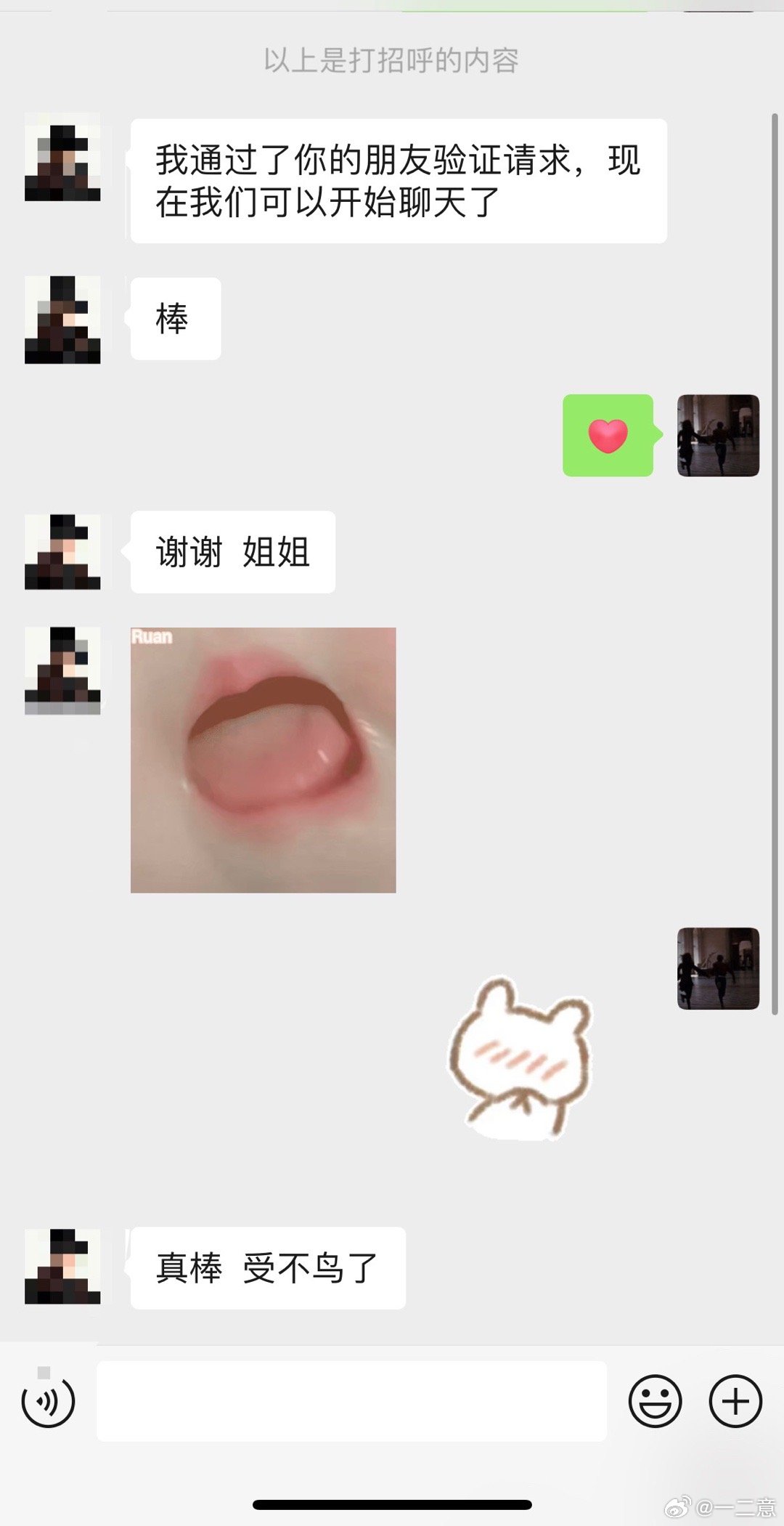784x1526 pixels.
Task: Open contact's avatar beside 谢谢 姐姐
Action: click(62, 551)
